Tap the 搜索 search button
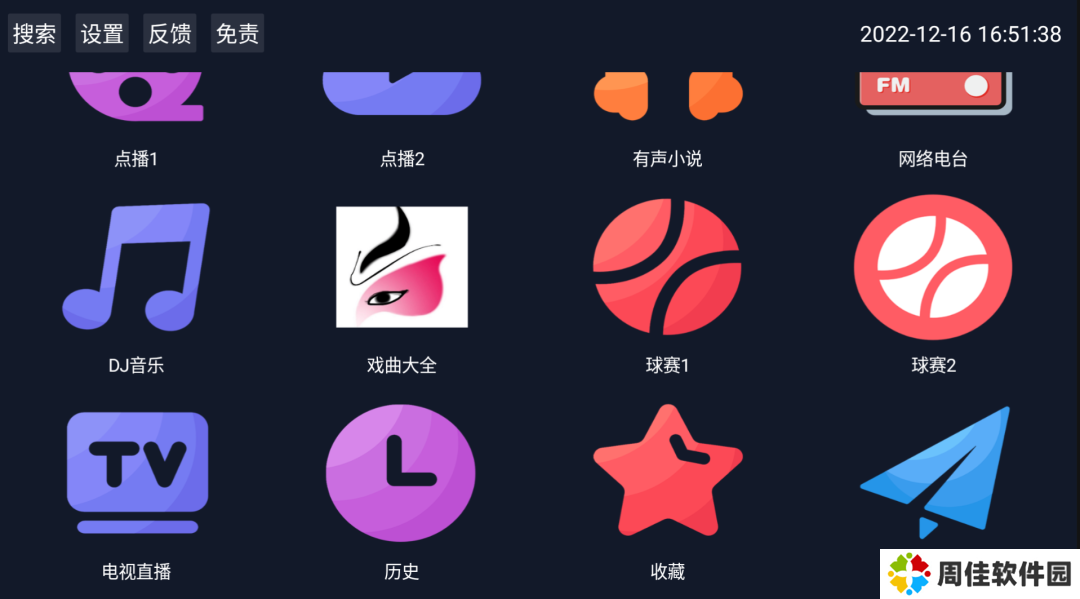This screenshot has height=599, width=1080. tap(34, 33)
